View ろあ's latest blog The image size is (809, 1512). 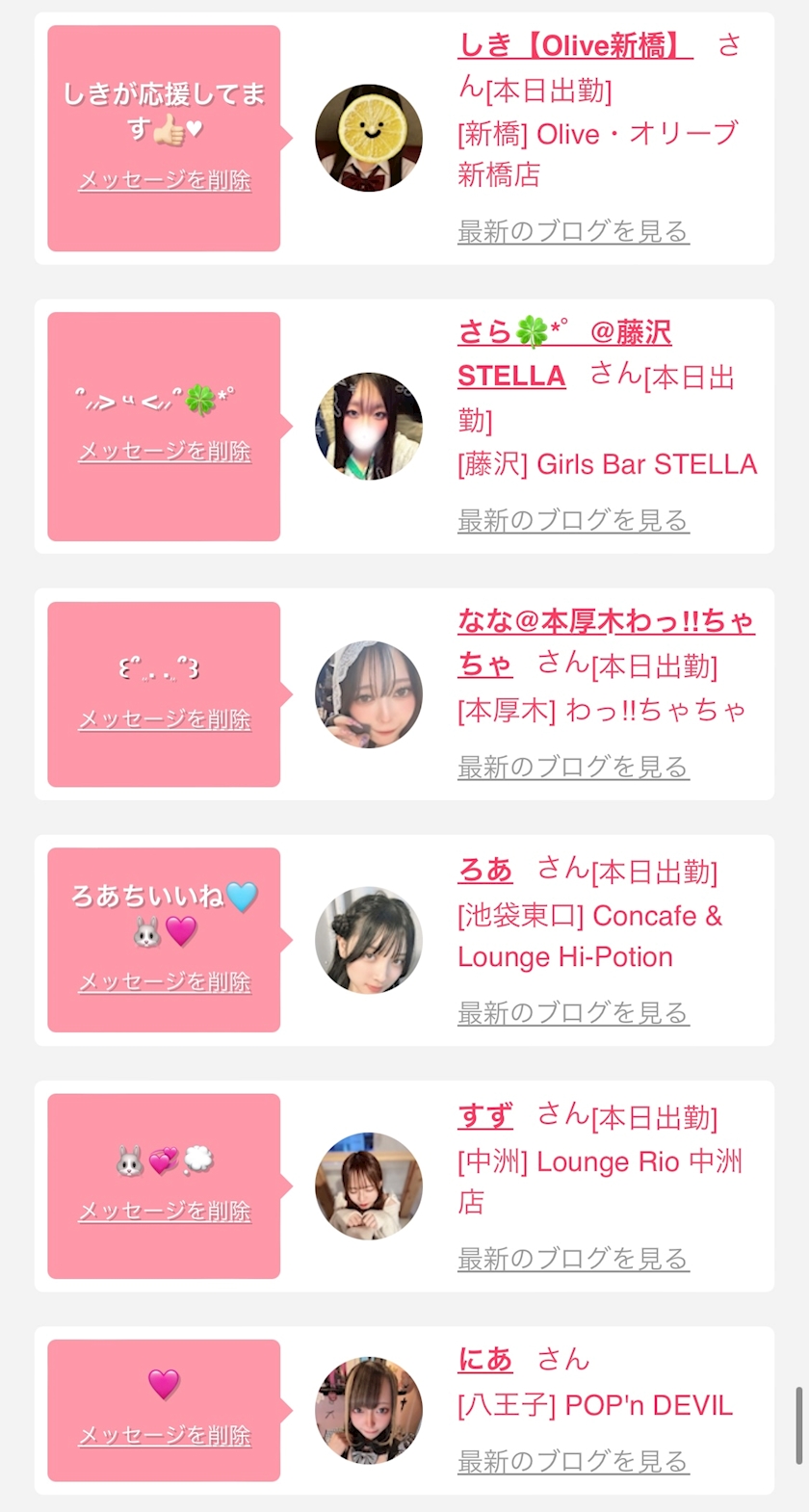(x=573, y=1012)
